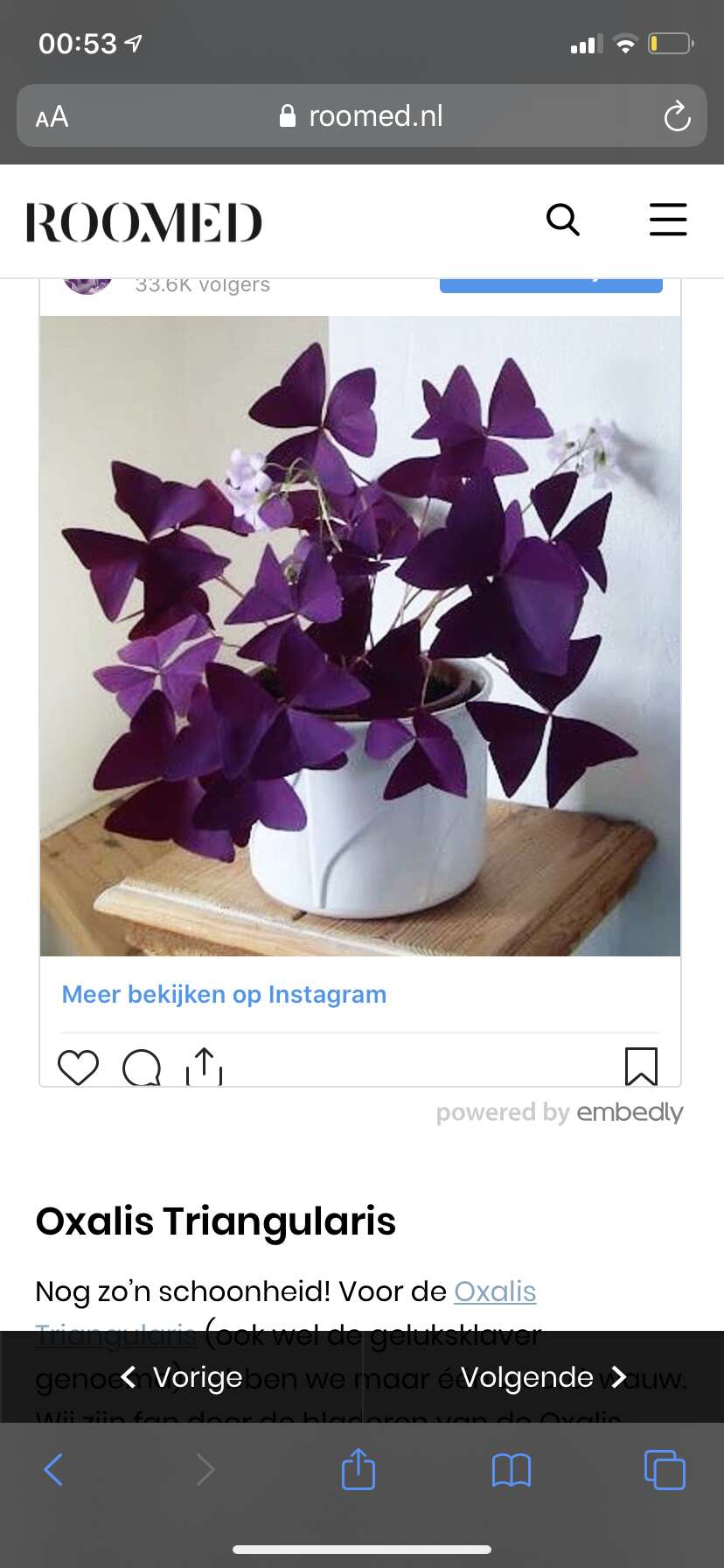Screen dimensions: 724x1568
Task: Open the Oxalis plant photo
Action: pos(360,636)
